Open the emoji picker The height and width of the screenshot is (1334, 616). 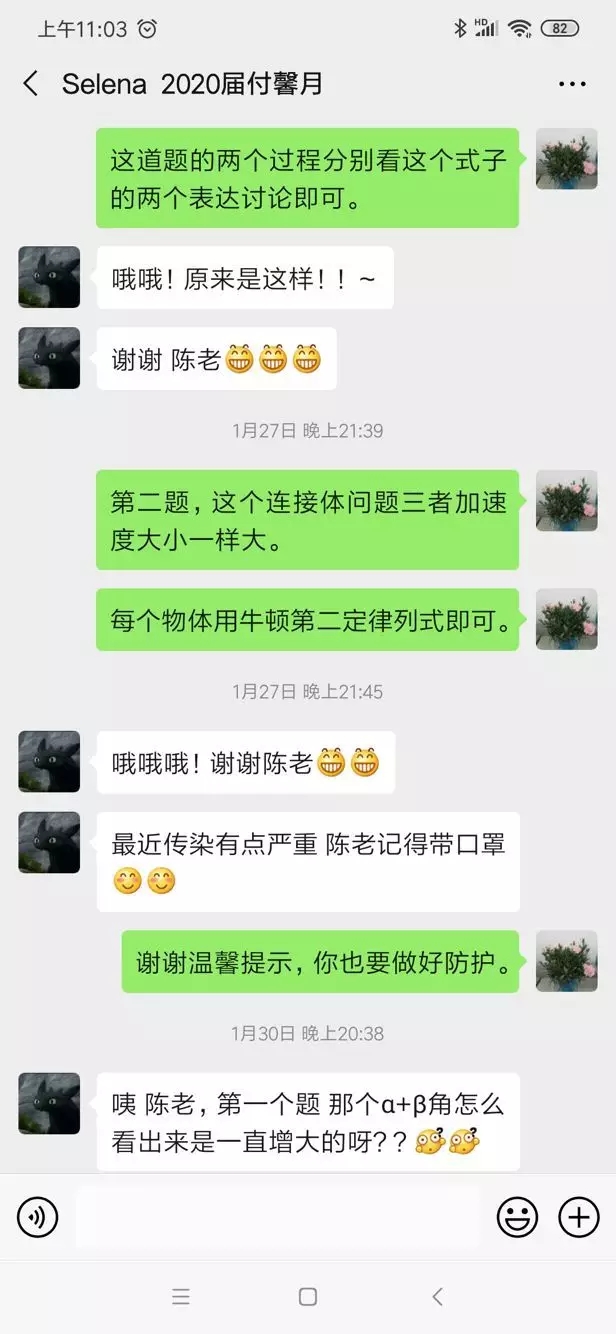[518, 1217]
